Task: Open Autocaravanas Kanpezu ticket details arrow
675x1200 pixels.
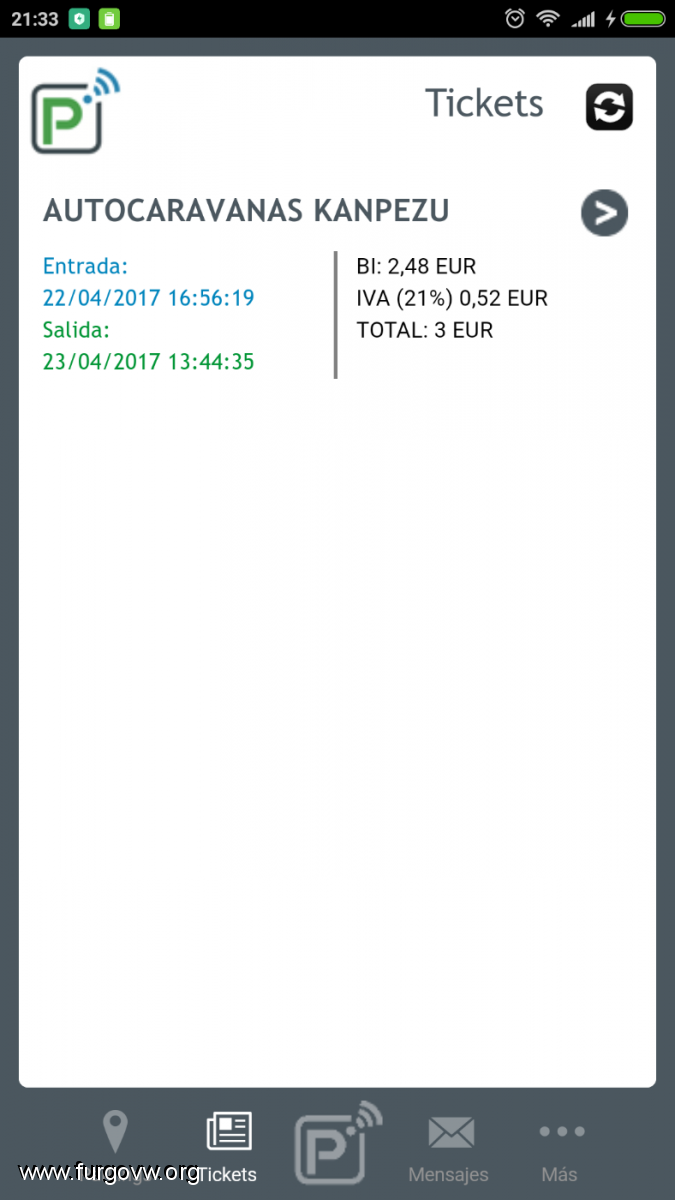Action: click(604, 212)
